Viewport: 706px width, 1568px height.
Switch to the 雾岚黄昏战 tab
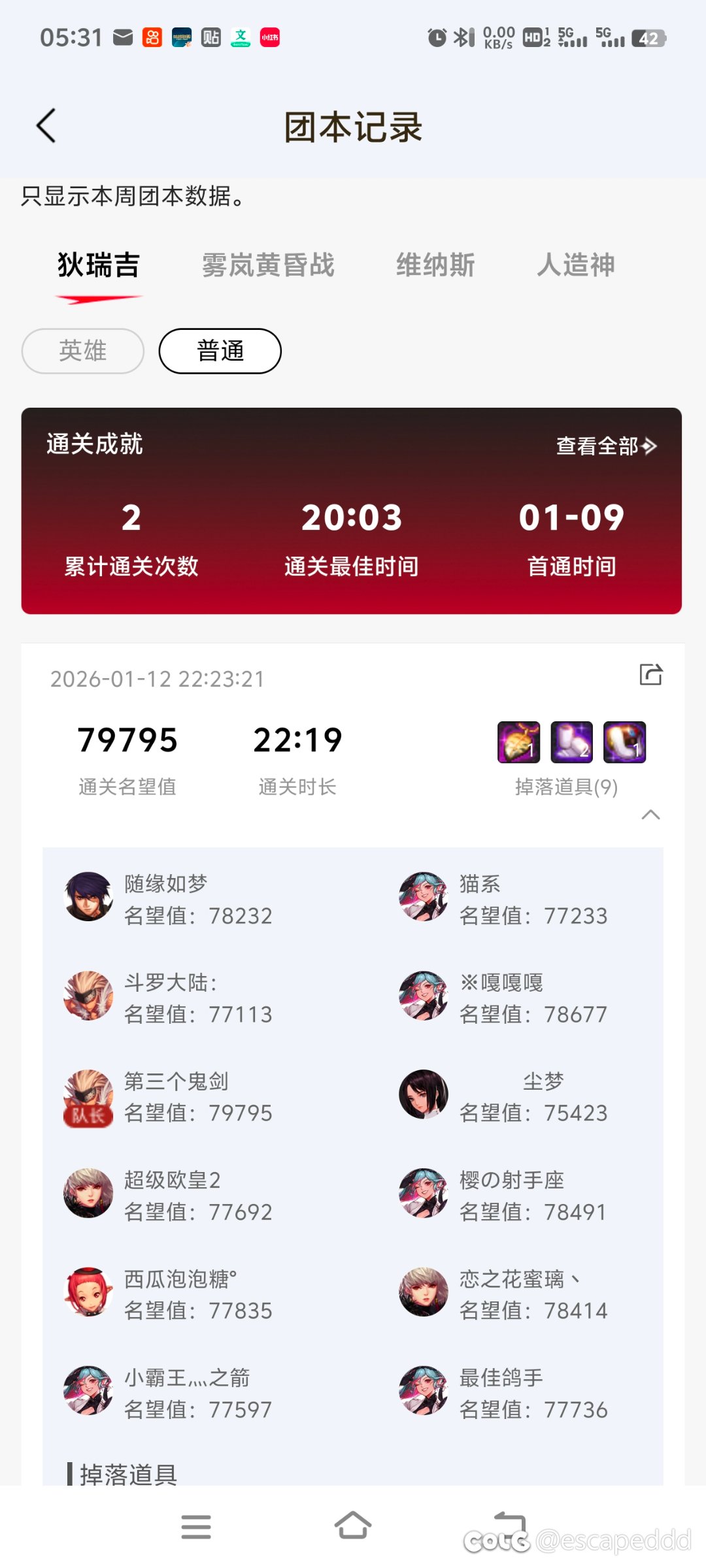[267, 265]
